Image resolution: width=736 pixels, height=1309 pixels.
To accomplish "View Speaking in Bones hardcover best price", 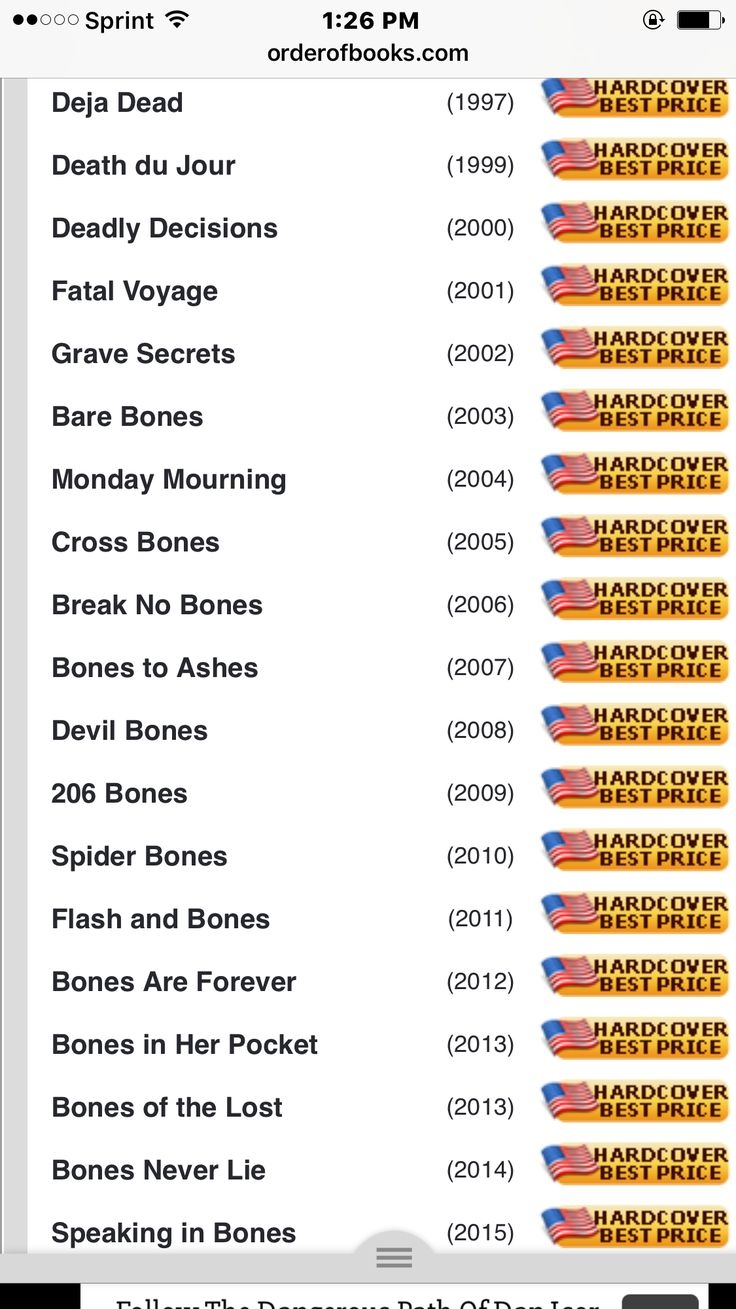I will [x=635, y=1227].
